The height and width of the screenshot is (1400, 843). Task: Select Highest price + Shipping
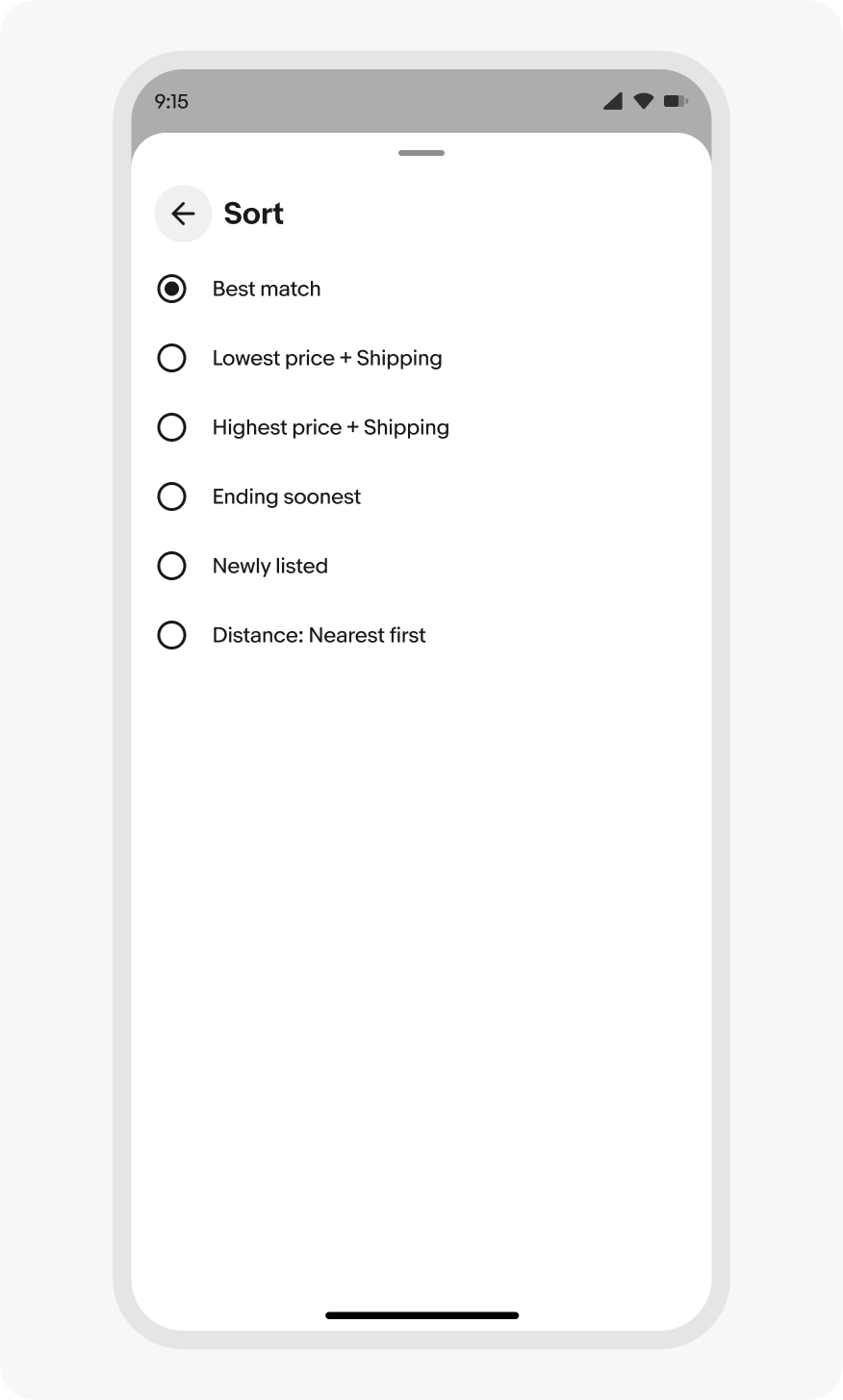pos(171,427)
